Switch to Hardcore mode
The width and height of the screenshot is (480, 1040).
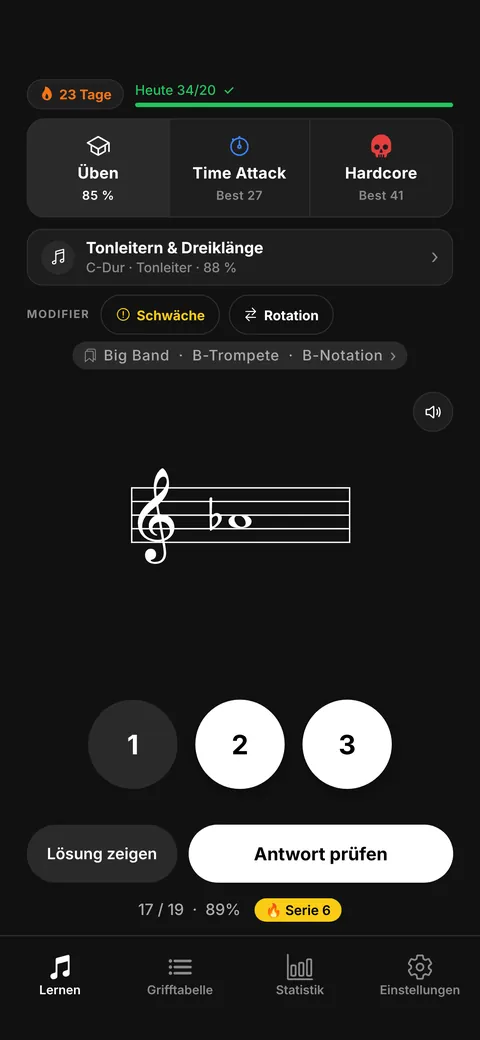point(381,168)
